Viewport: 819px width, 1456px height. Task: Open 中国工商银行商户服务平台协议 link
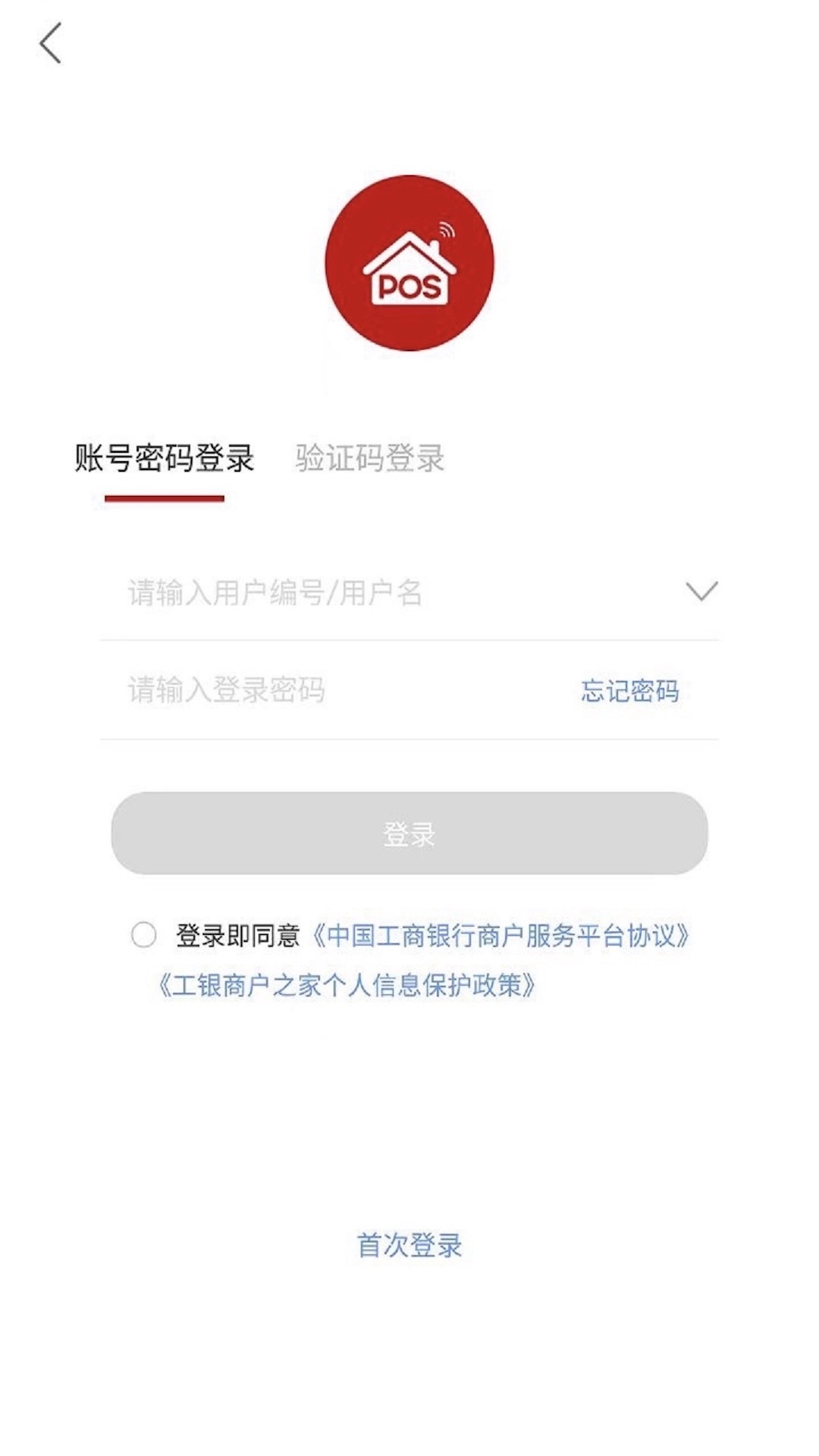click(500, 936)
